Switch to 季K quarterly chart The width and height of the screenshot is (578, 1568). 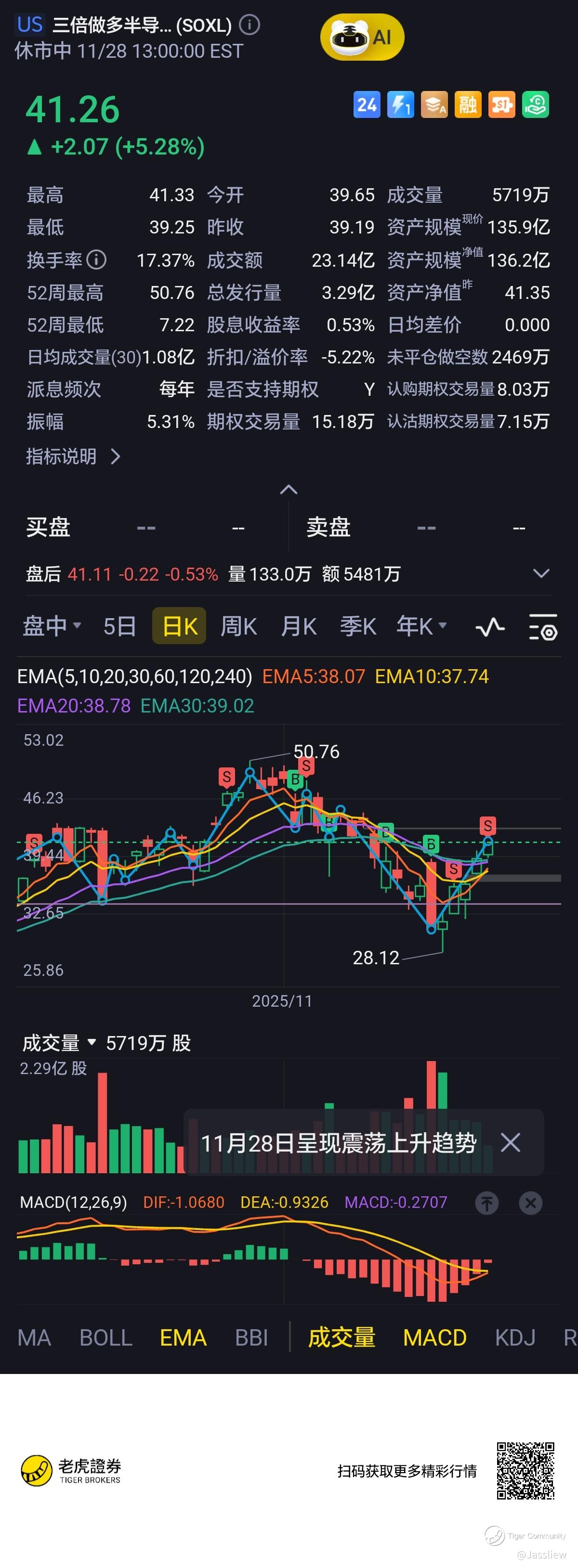click(357, 626)
